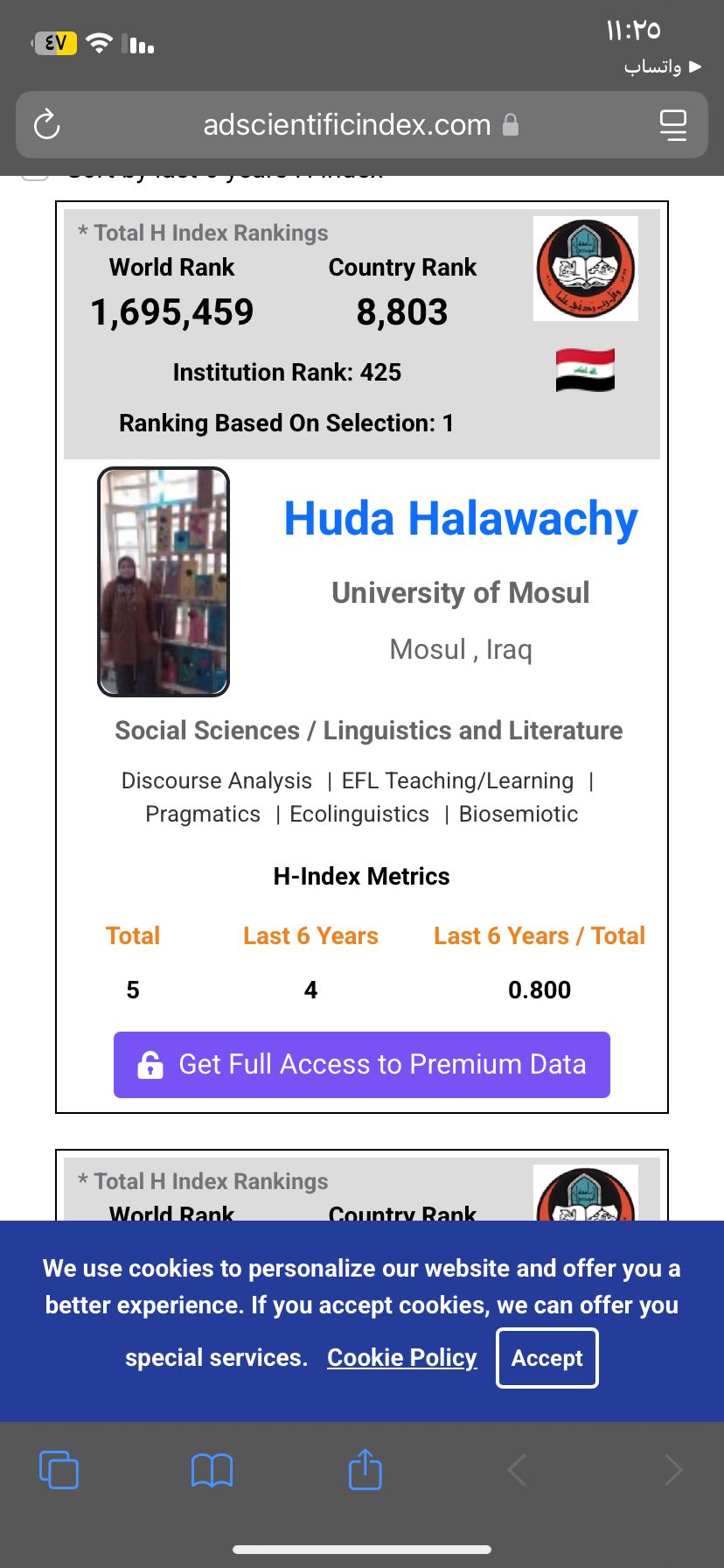
Task: Reload the page in Safari
Action: pos(47,125)
